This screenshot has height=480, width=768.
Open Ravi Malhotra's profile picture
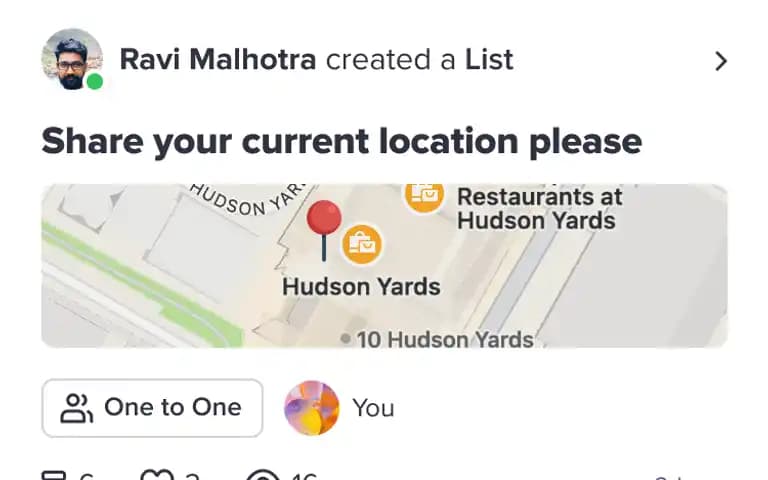[71, 59]
